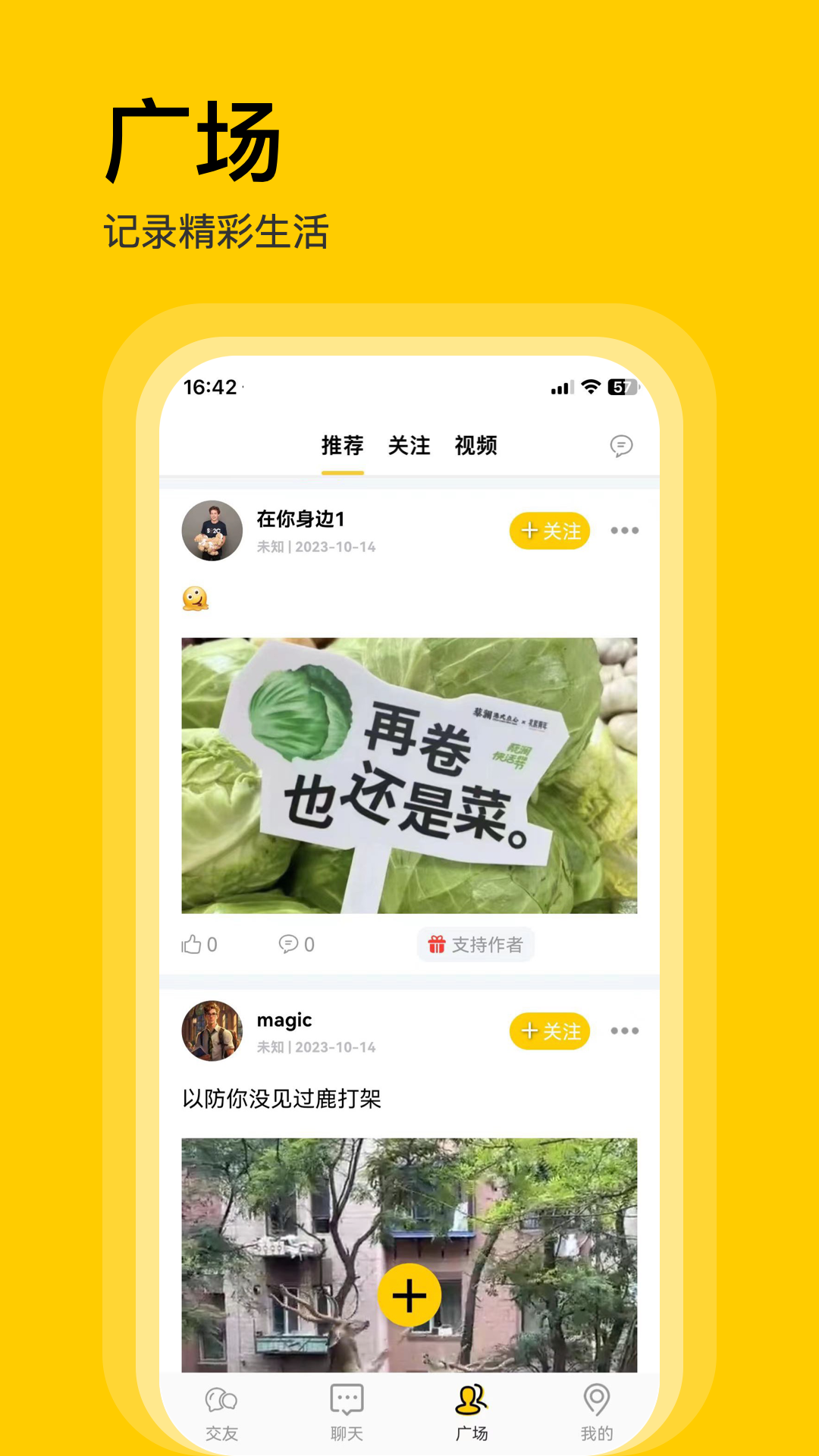The image size is (819, 1456).
Task: Open magic's profile by clicking the username
Action: (x=286, y=1020)
